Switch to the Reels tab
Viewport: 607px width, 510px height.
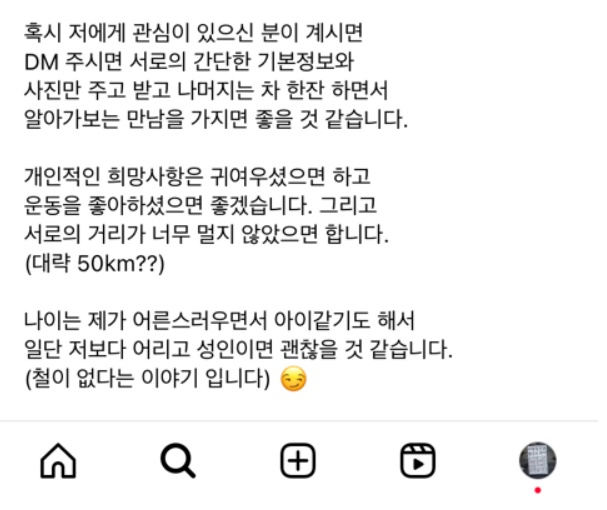(x=417, y=461)
